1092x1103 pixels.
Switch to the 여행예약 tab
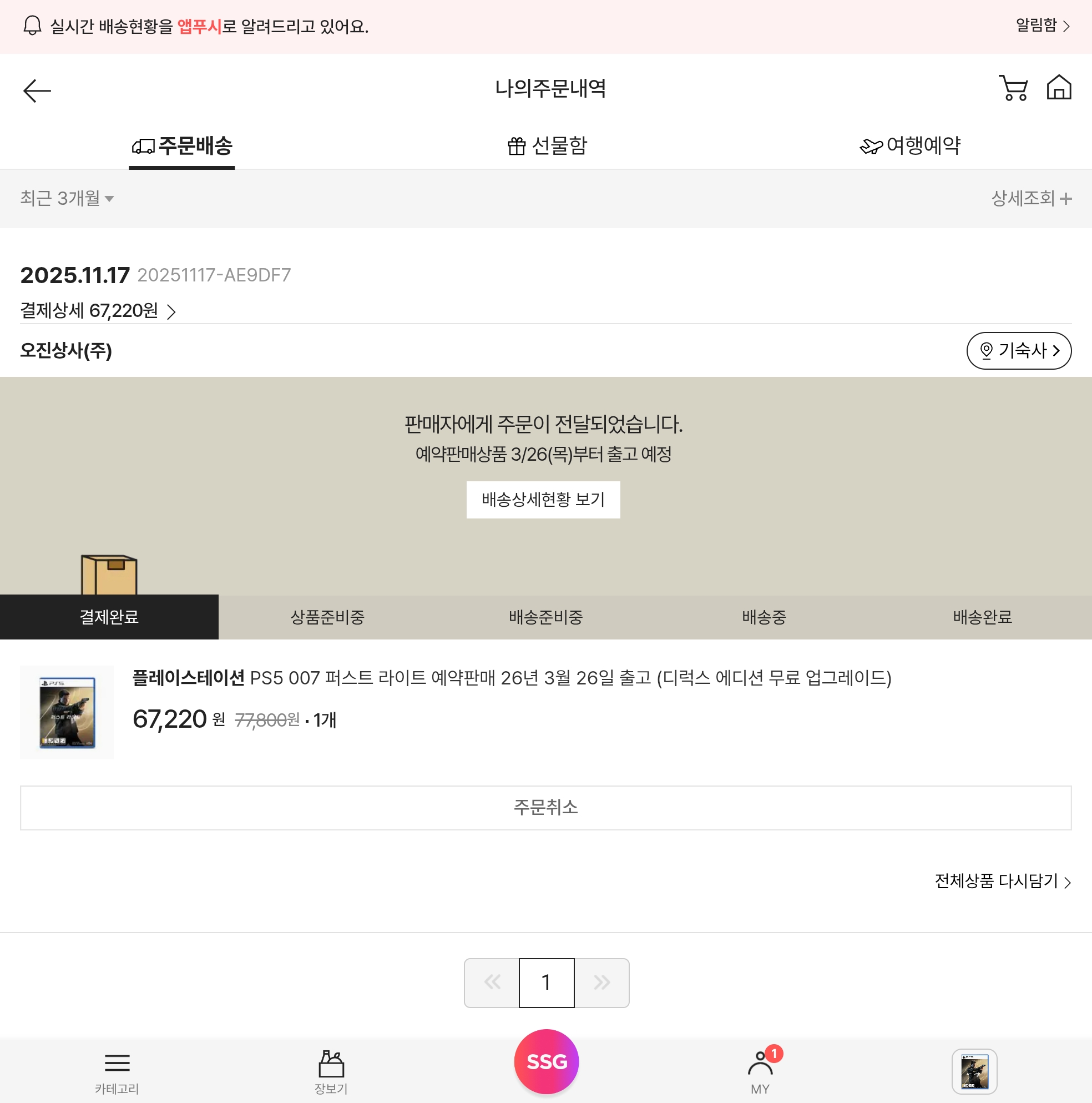pos(910,146)
